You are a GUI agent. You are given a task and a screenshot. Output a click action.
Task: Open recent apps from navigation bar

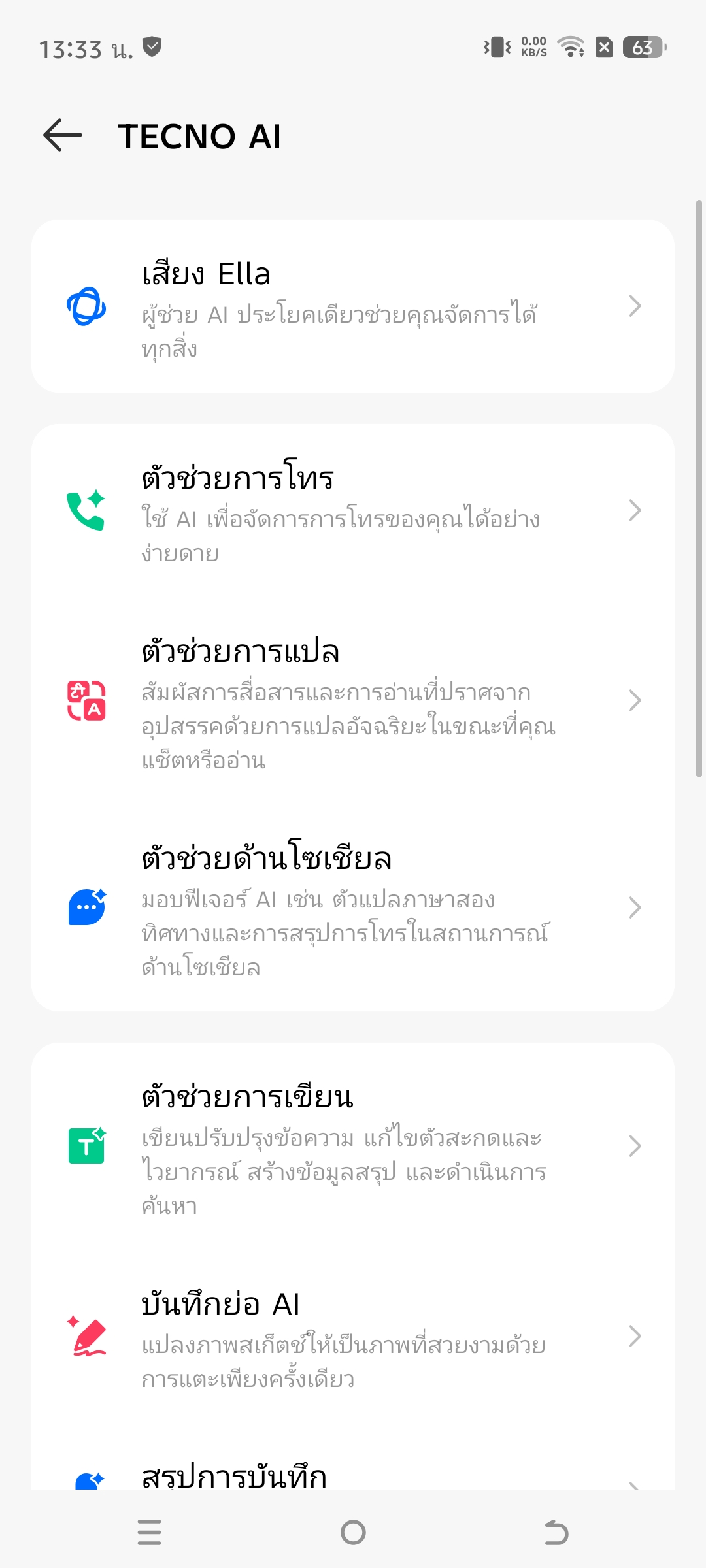150,1532
